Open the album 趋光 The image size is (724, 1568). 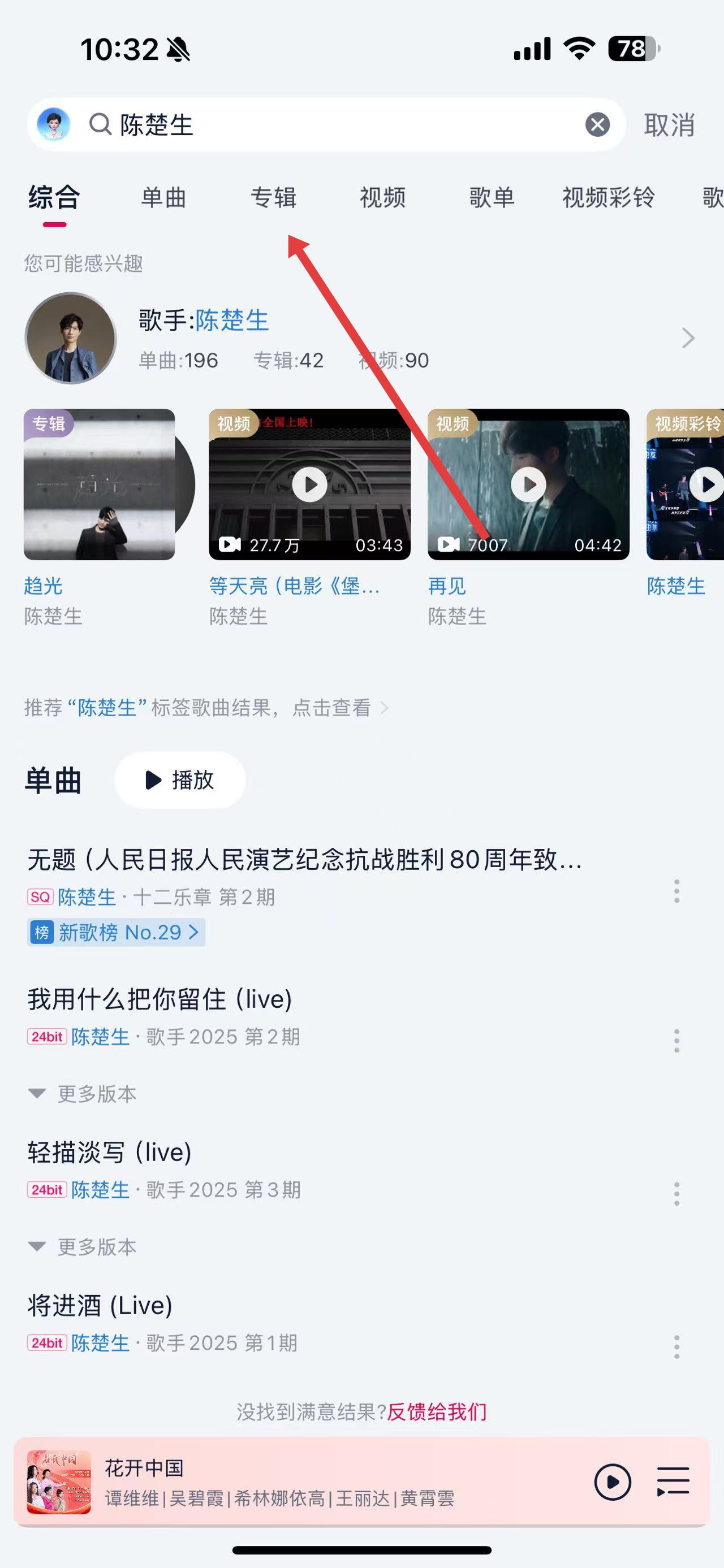[x=100, y=484]
